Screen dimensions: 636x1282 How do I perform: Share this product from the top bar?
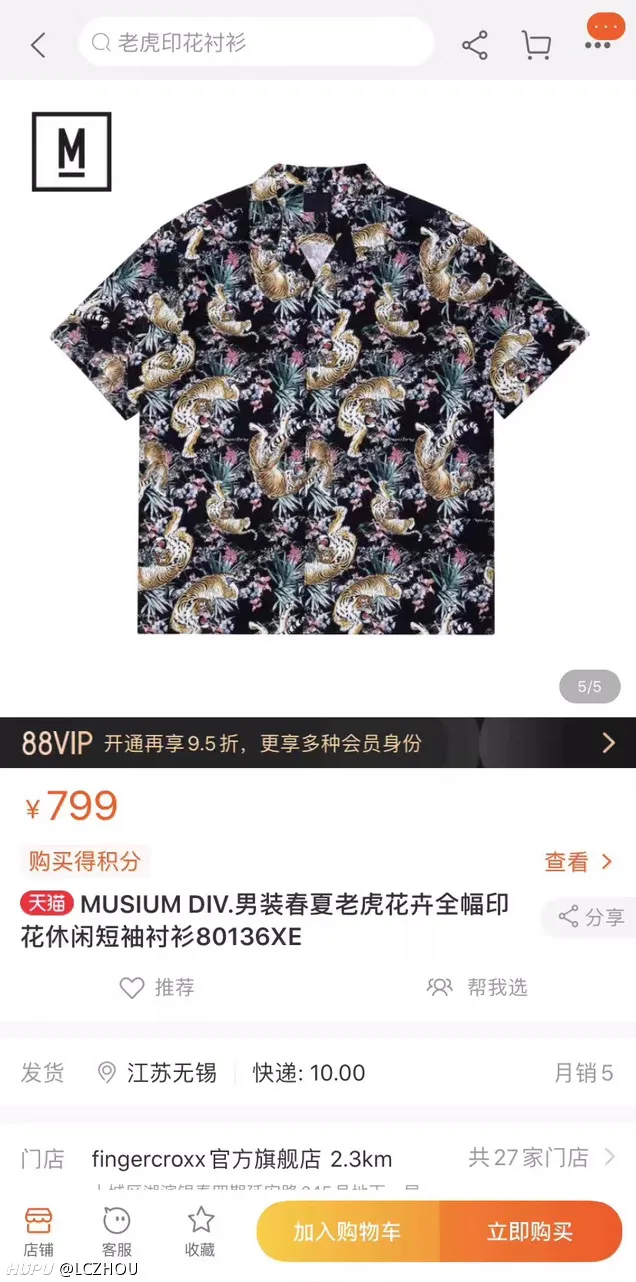[475, 44]
